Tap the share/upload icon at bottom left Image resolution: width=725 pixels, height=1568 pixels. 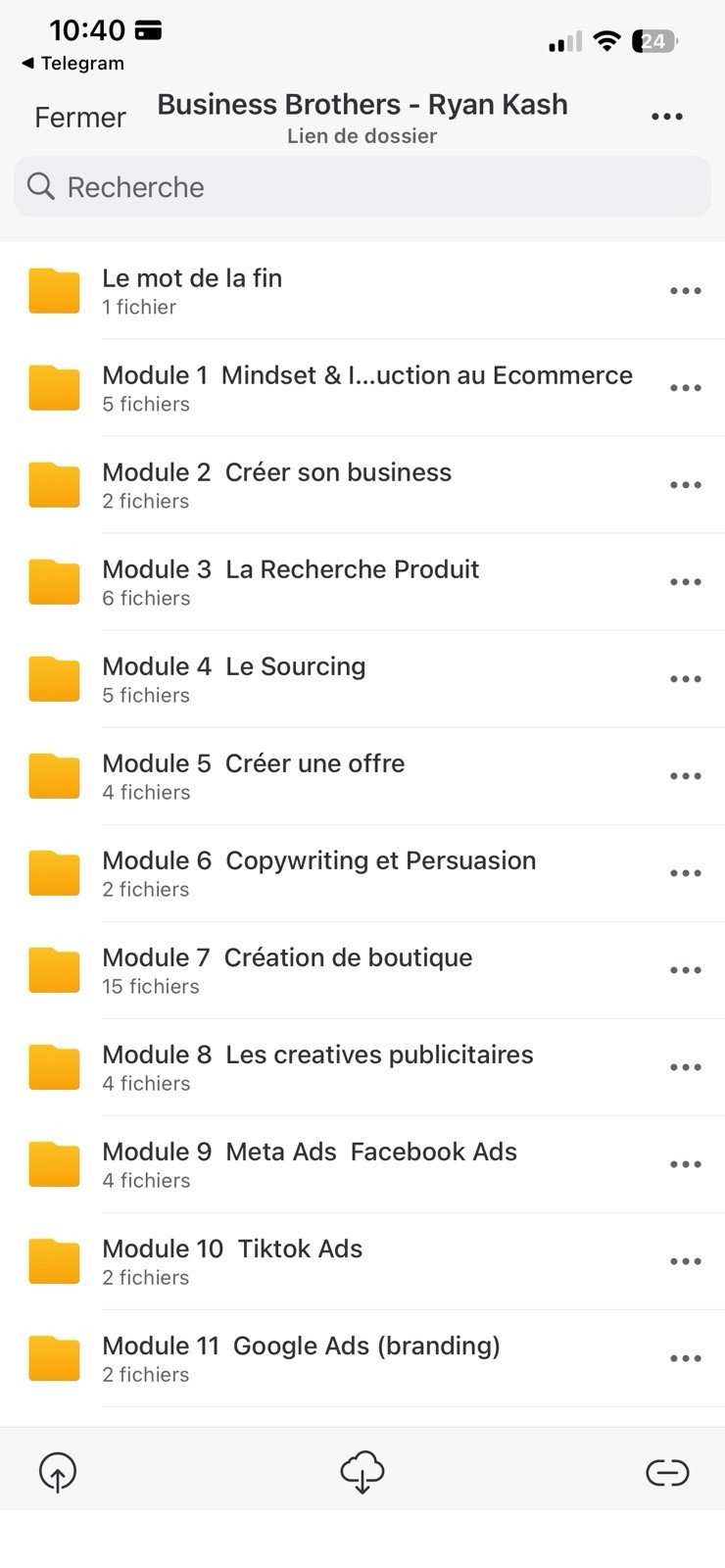point(57,1470)
